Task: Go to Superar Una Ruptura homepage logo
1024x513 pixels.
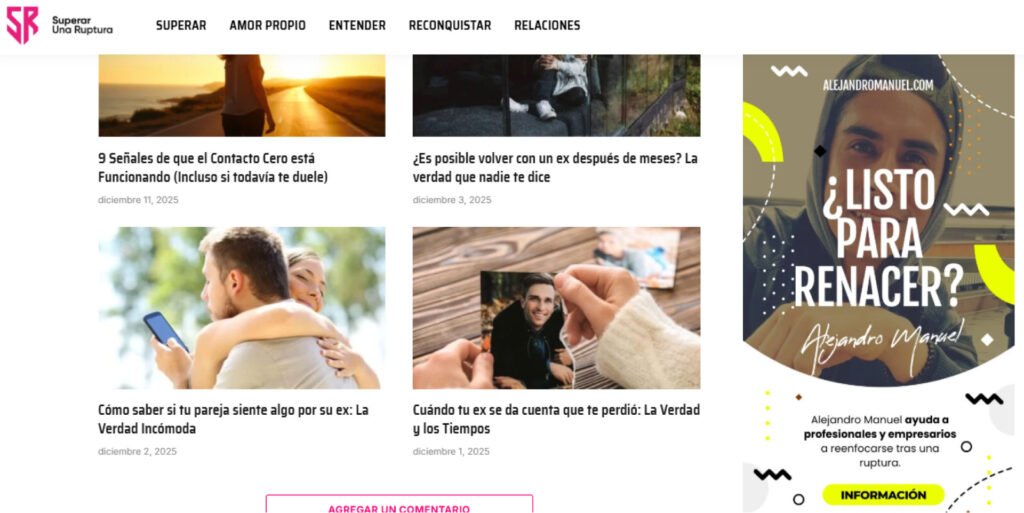Action: coord(59,25)
